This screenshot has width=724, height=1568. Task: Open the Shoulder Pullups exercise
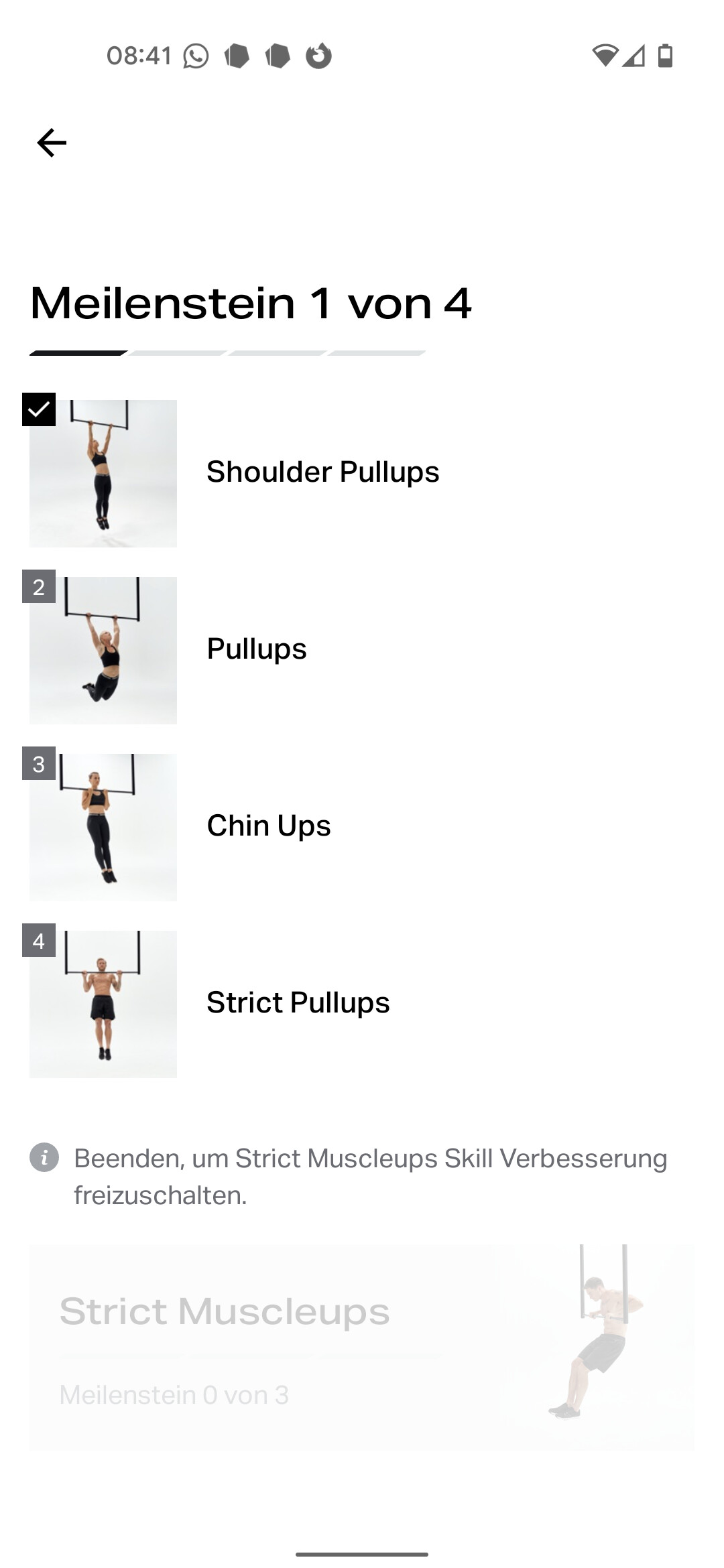pyautogui.click(x=322, y=472)
